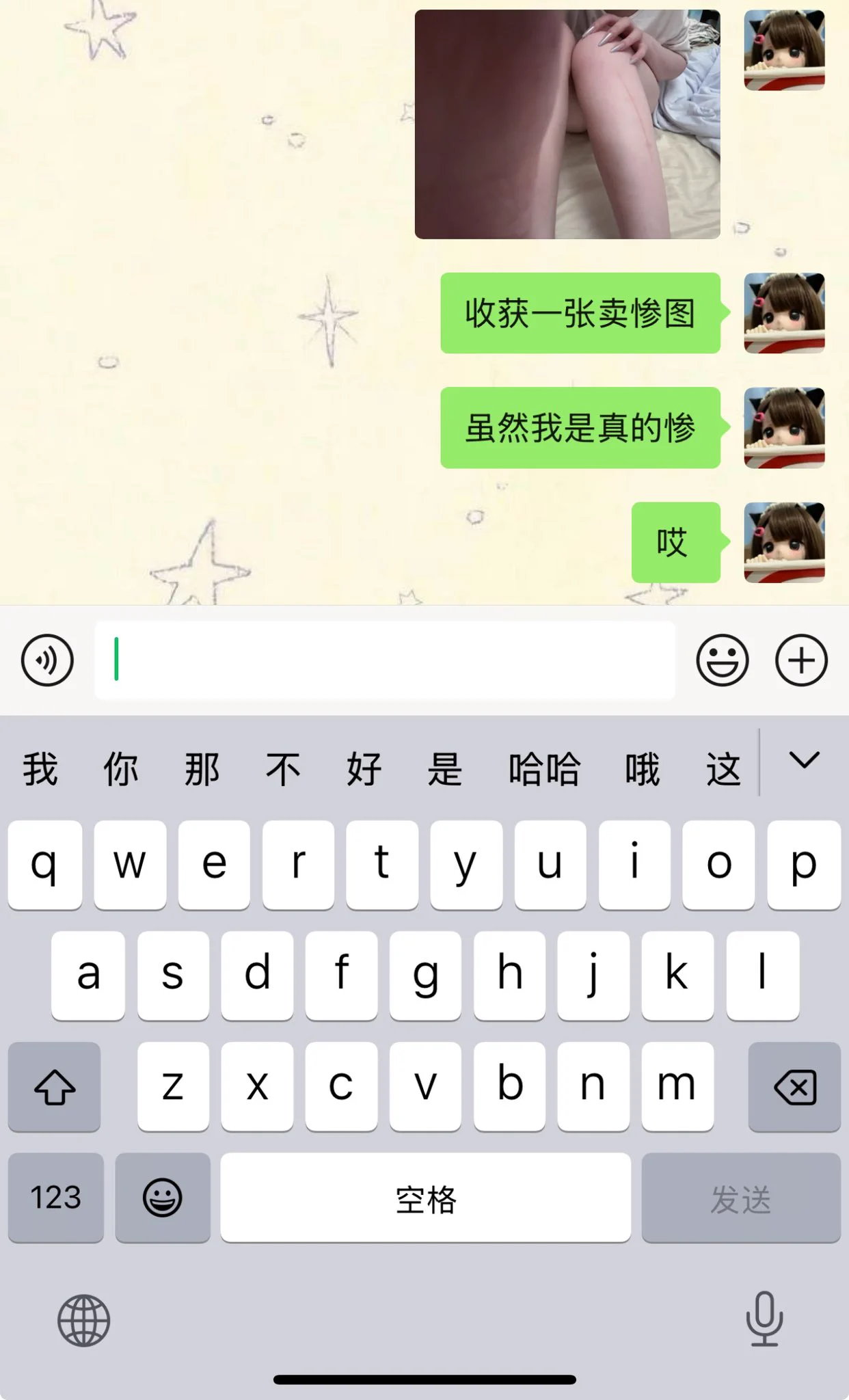Insert the suggested word 哦

[x=642, y=769]
